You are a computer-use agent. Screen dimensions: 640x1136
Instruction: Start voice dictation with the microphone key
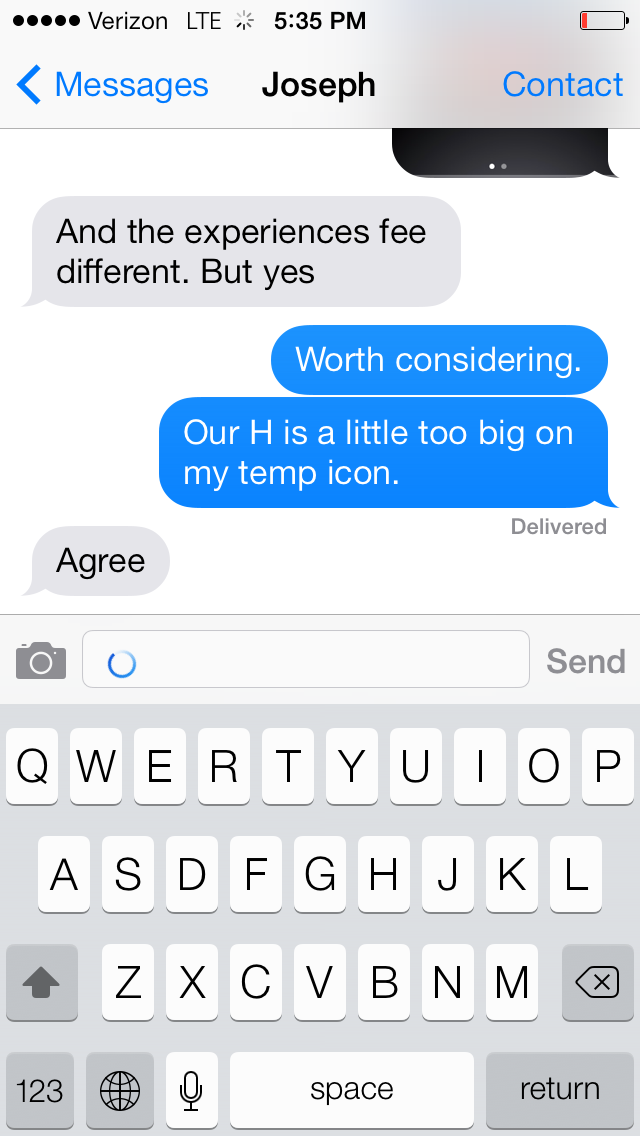click(191, 1089)
